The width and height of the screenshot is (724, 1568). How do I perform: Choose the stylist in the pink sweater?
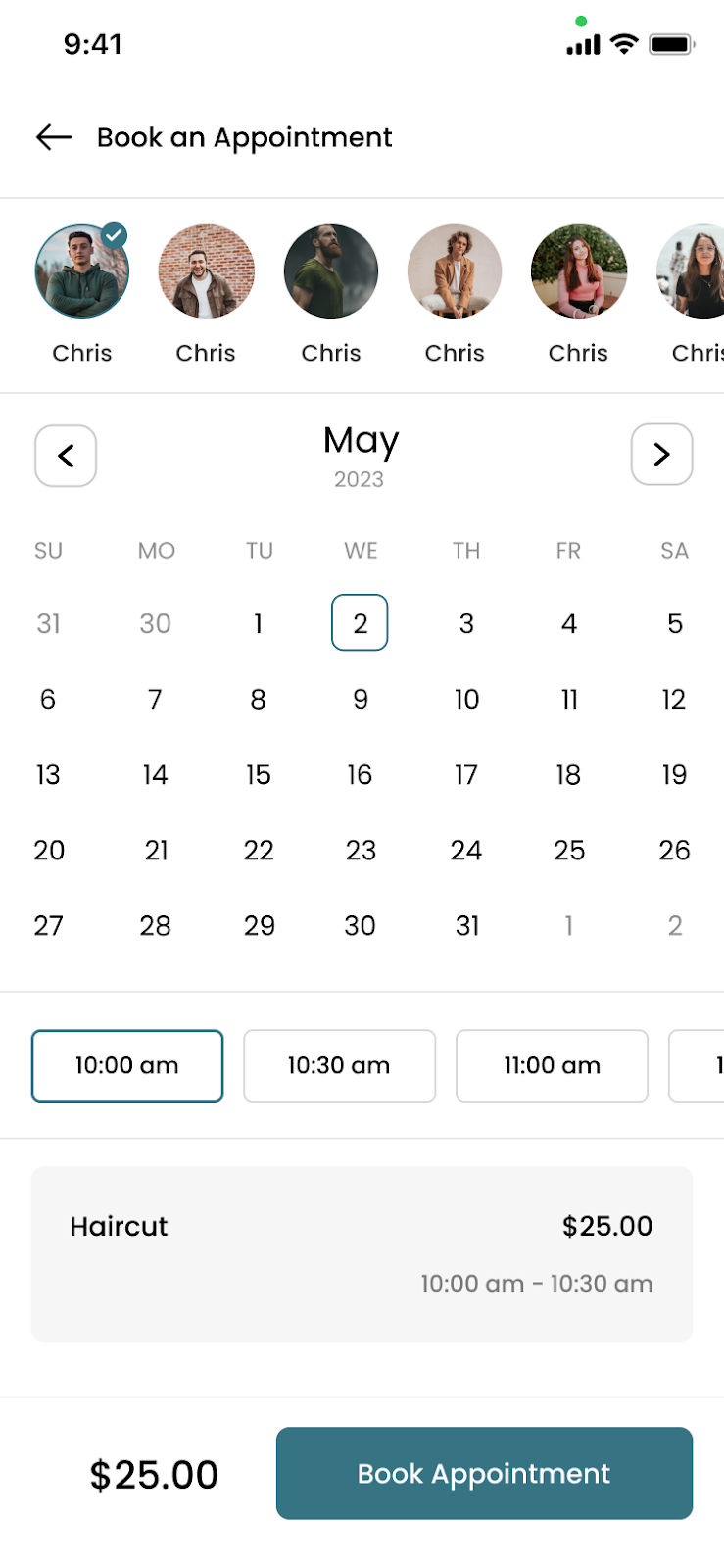[578, 271]
